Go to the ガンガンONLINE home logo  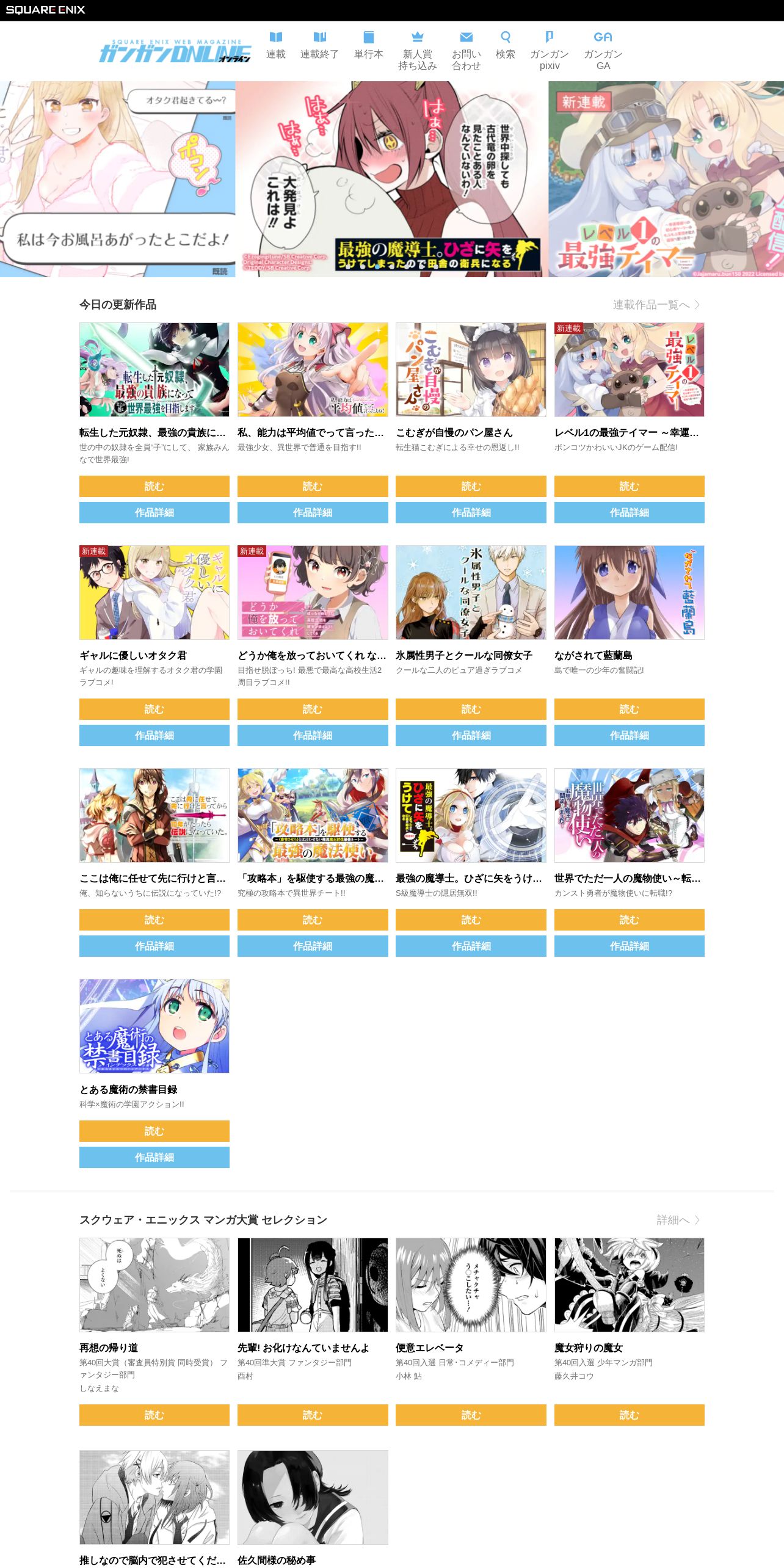click(175, 52)
